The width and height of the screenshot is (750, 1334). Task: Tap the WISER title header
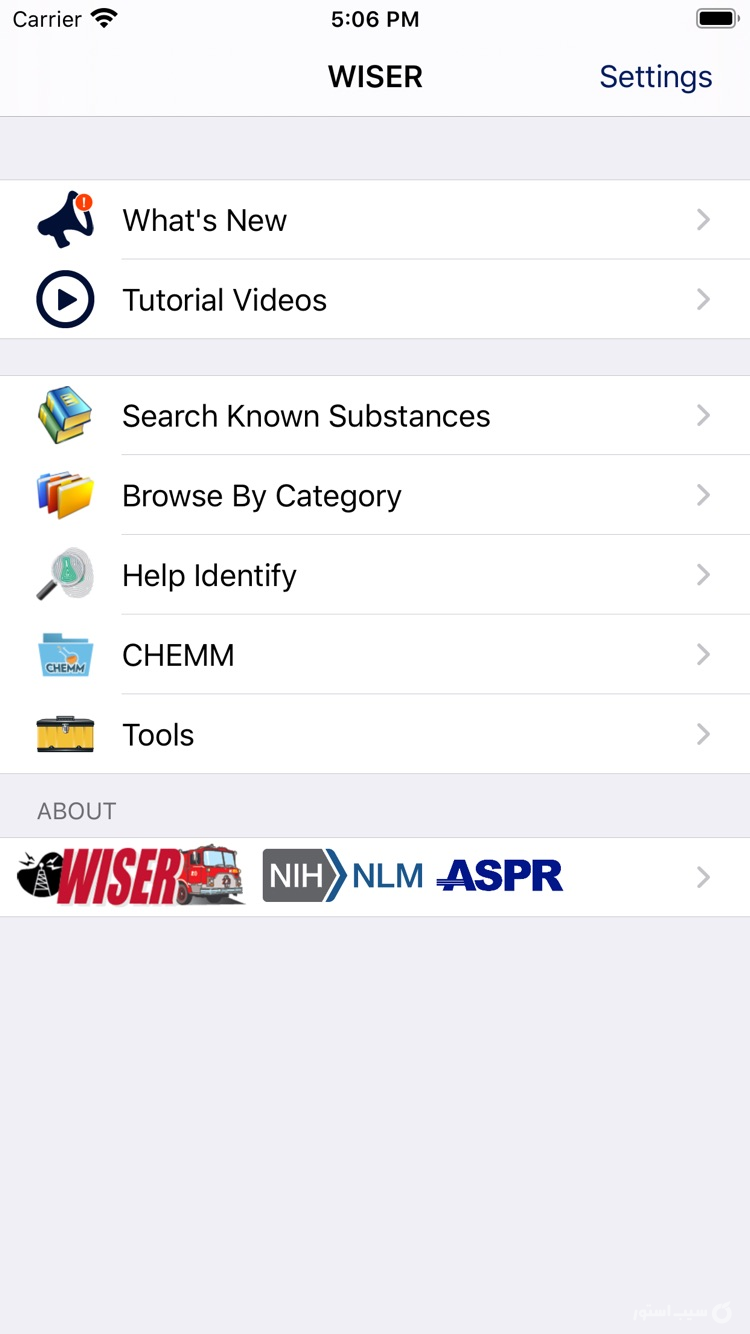[375, 76]
